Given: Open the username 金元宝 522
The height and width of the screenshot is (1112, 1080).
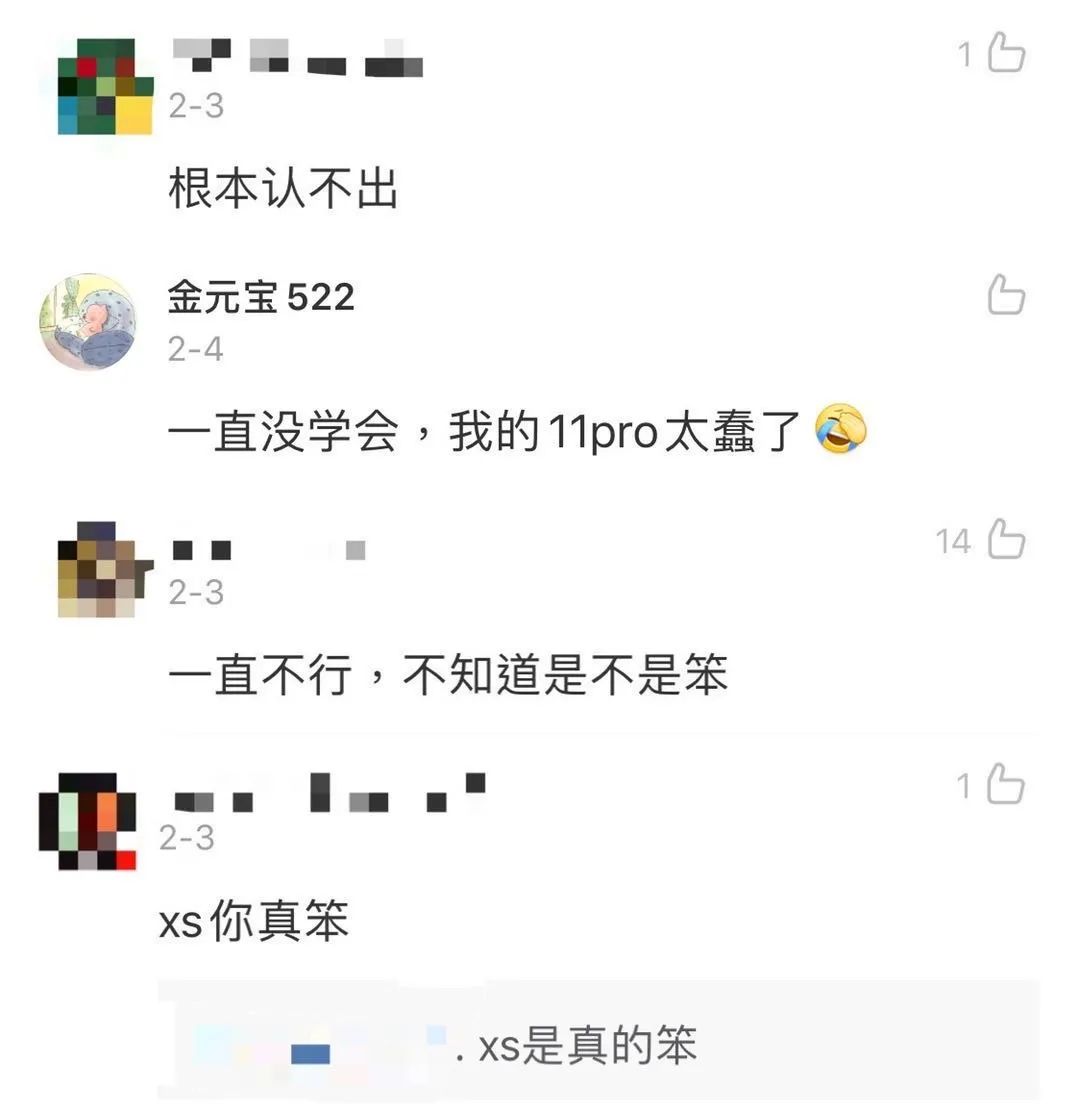Looking at the screenshot, I should click(261, 297).
